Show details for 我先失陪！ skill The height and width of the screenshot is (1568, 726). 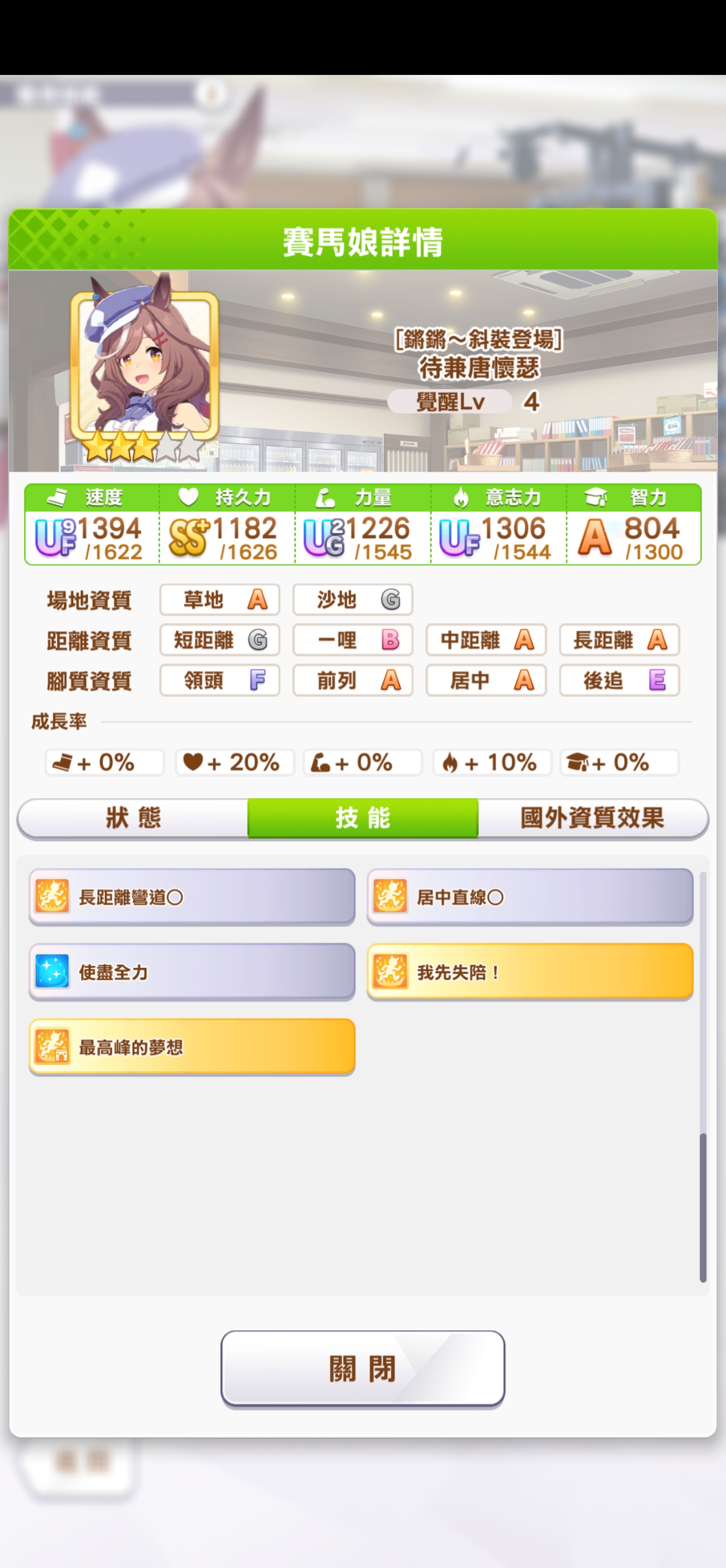tap(530, 971)
